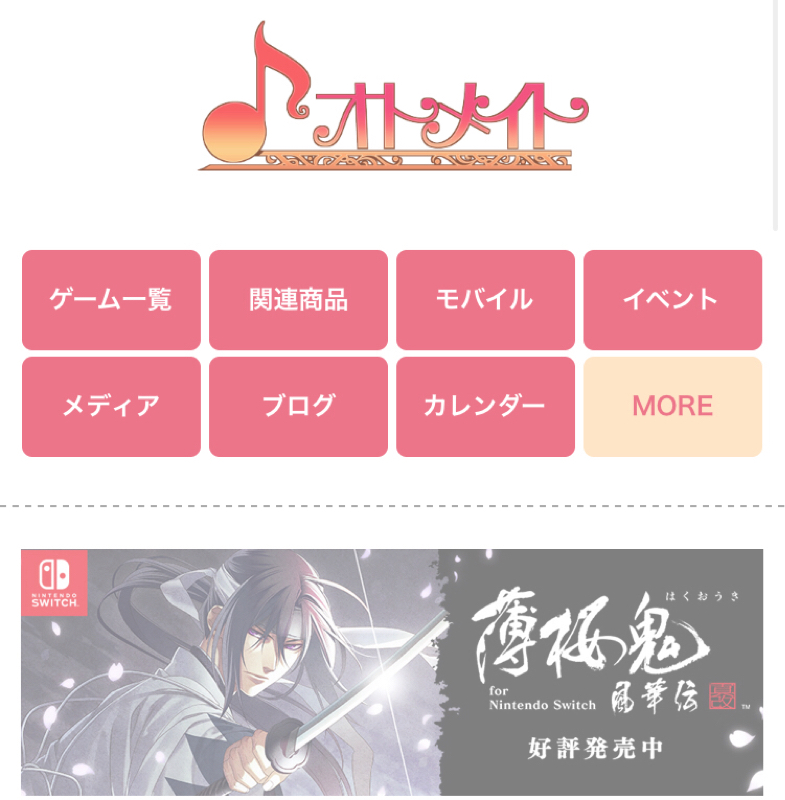Expand the MORE menu button
785x800 pixels.
pyautogui.click(x=672, y=407)
